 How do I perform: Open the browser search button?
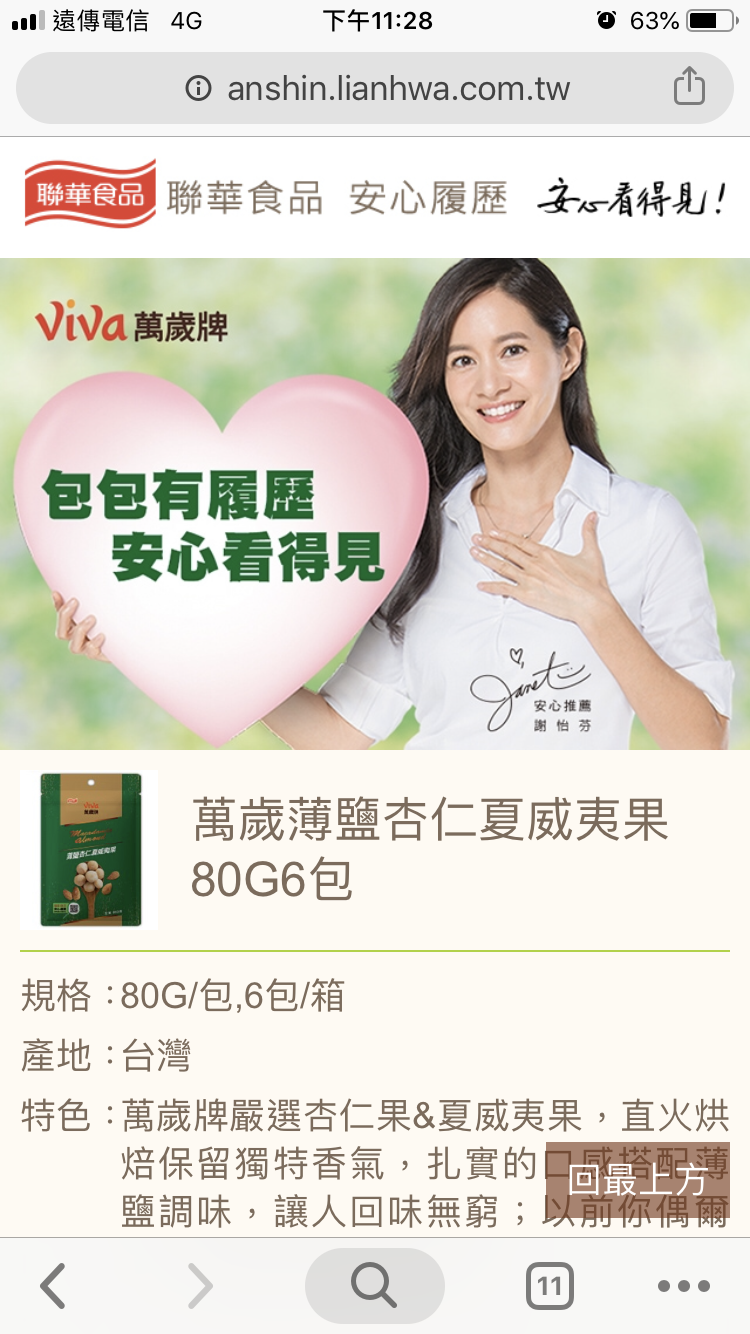pyautogui.click(x=374, y=1286)
